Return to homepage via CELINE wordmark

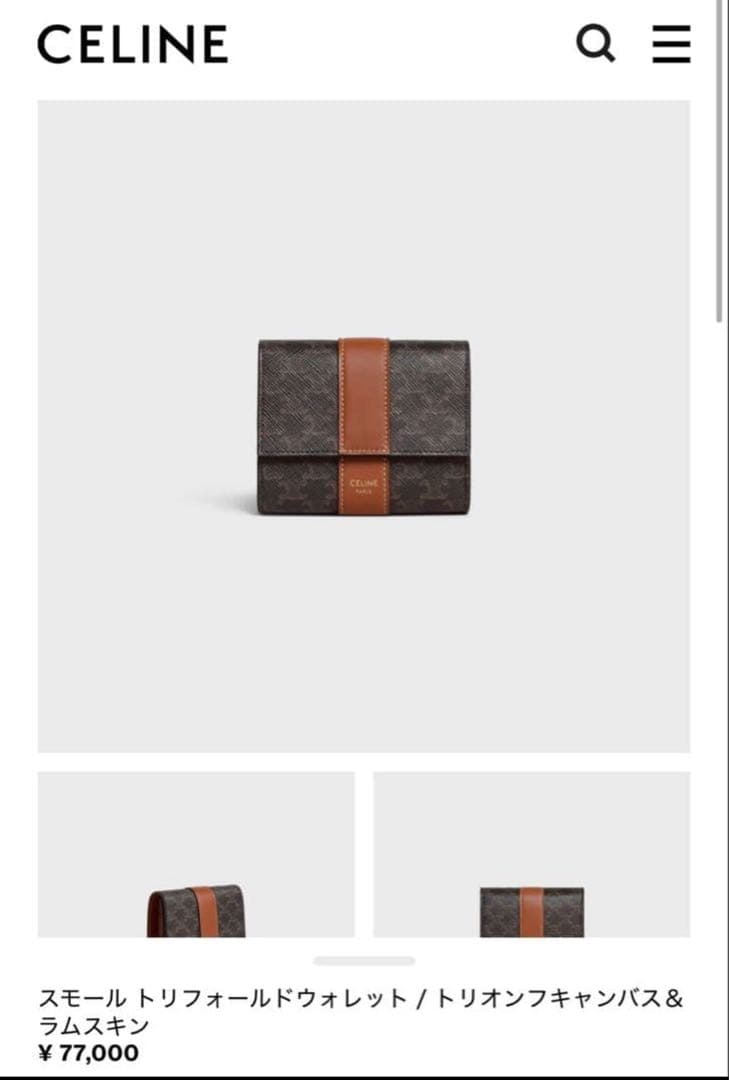tap(130, 44)
